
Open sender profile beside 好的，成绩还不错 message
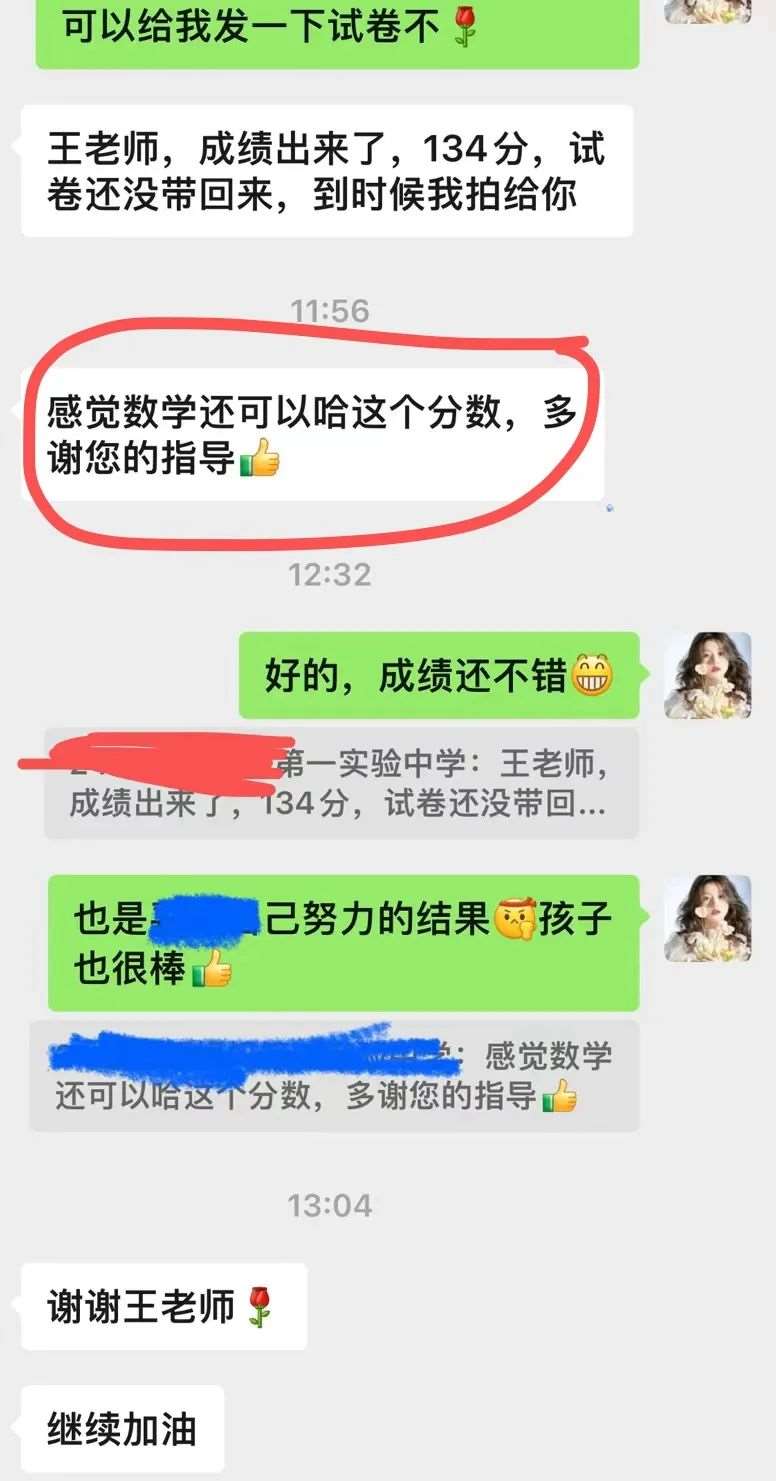tap(707, 675)
